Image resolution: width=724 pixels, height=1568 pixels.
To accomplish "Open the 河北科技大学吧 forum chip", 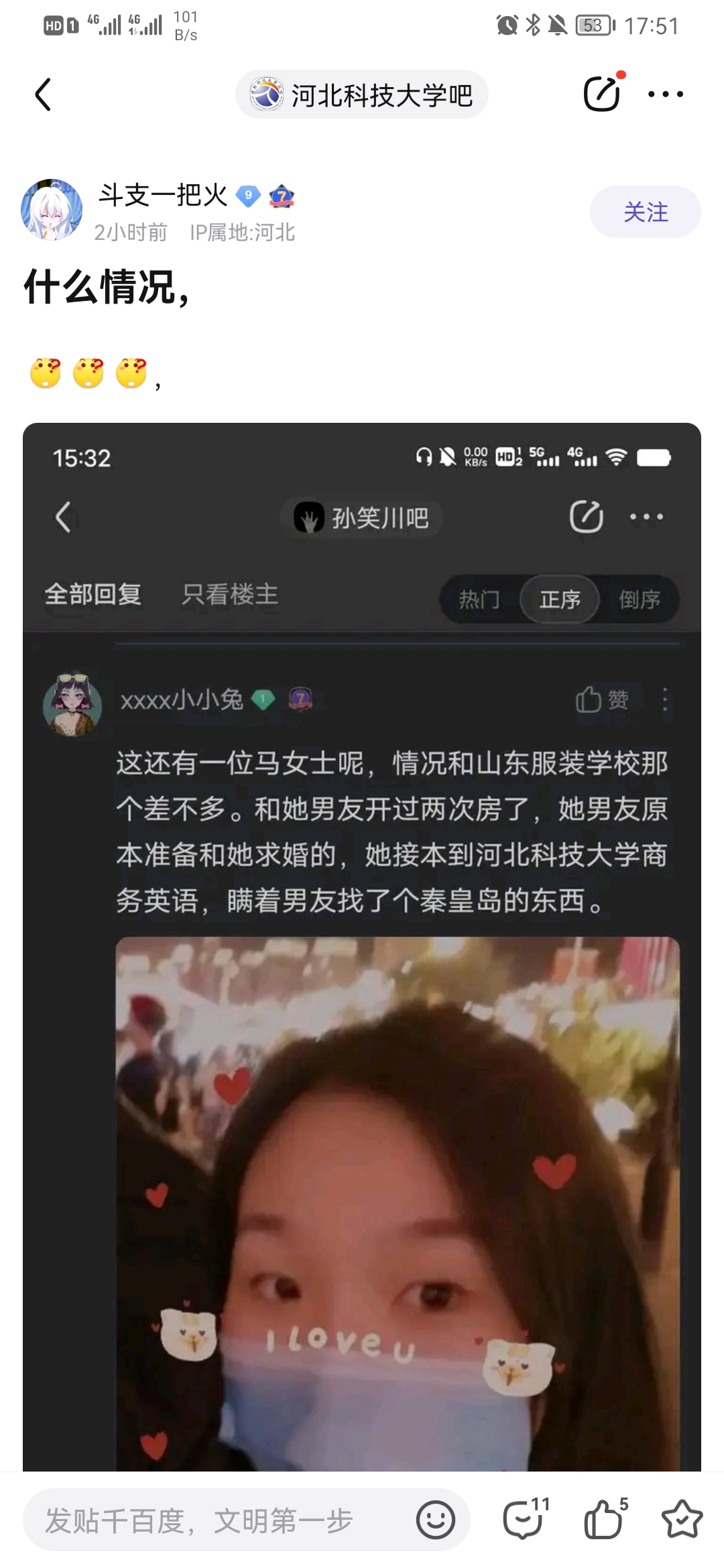I will pos(362,94).
